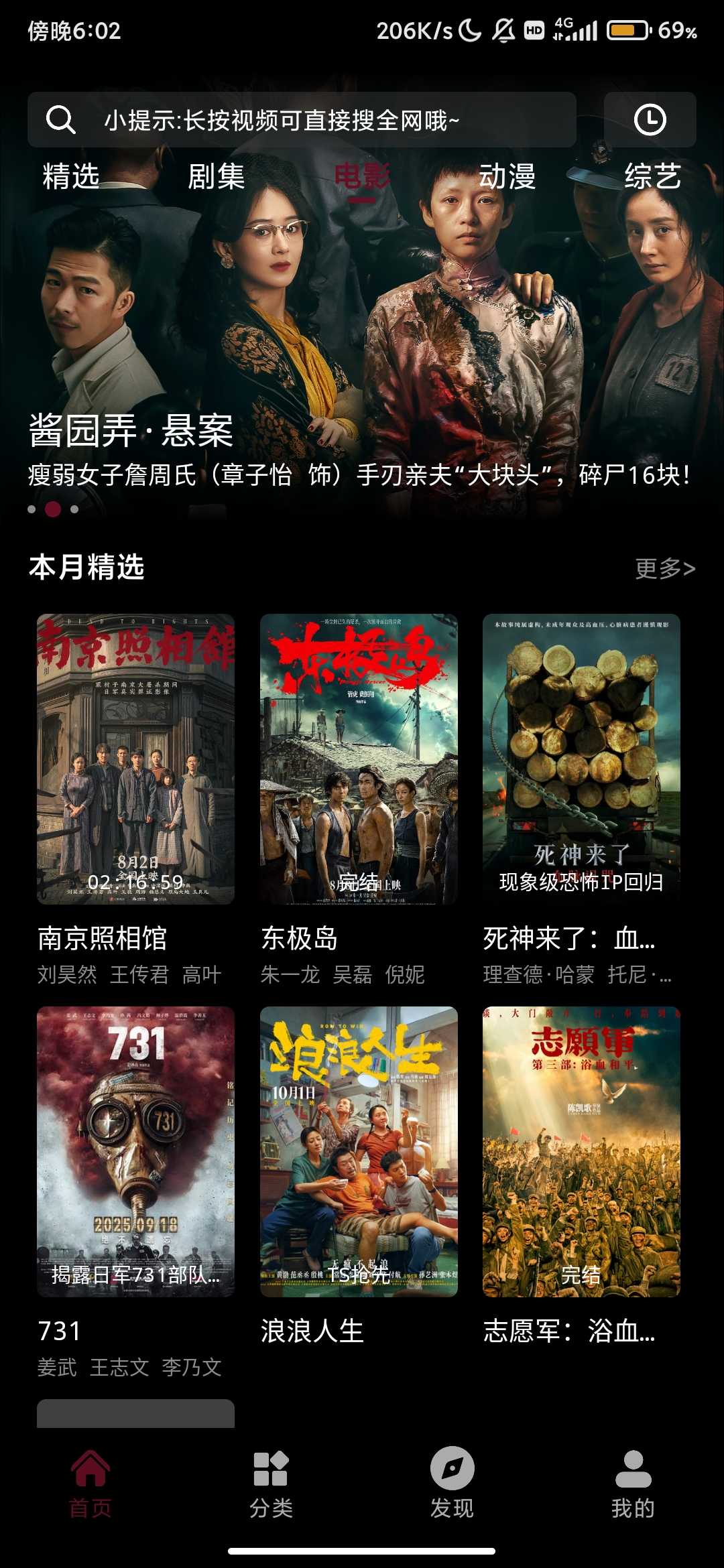Switch to the 精选 tab
The height and width of the screenshot is (1568, 724).
pos(71,176)
